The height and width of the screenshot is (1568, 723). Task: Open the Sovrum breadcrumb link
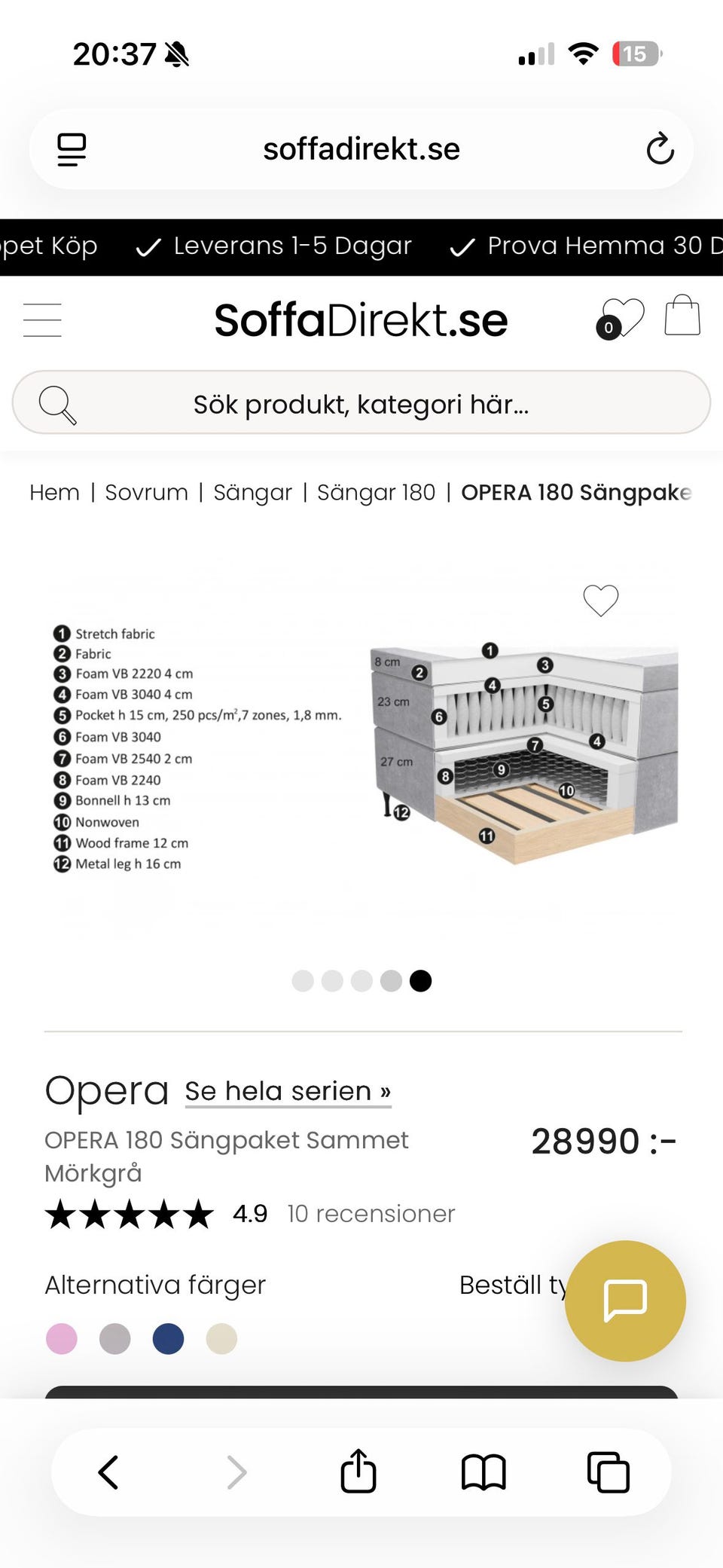tap(146, 492)
